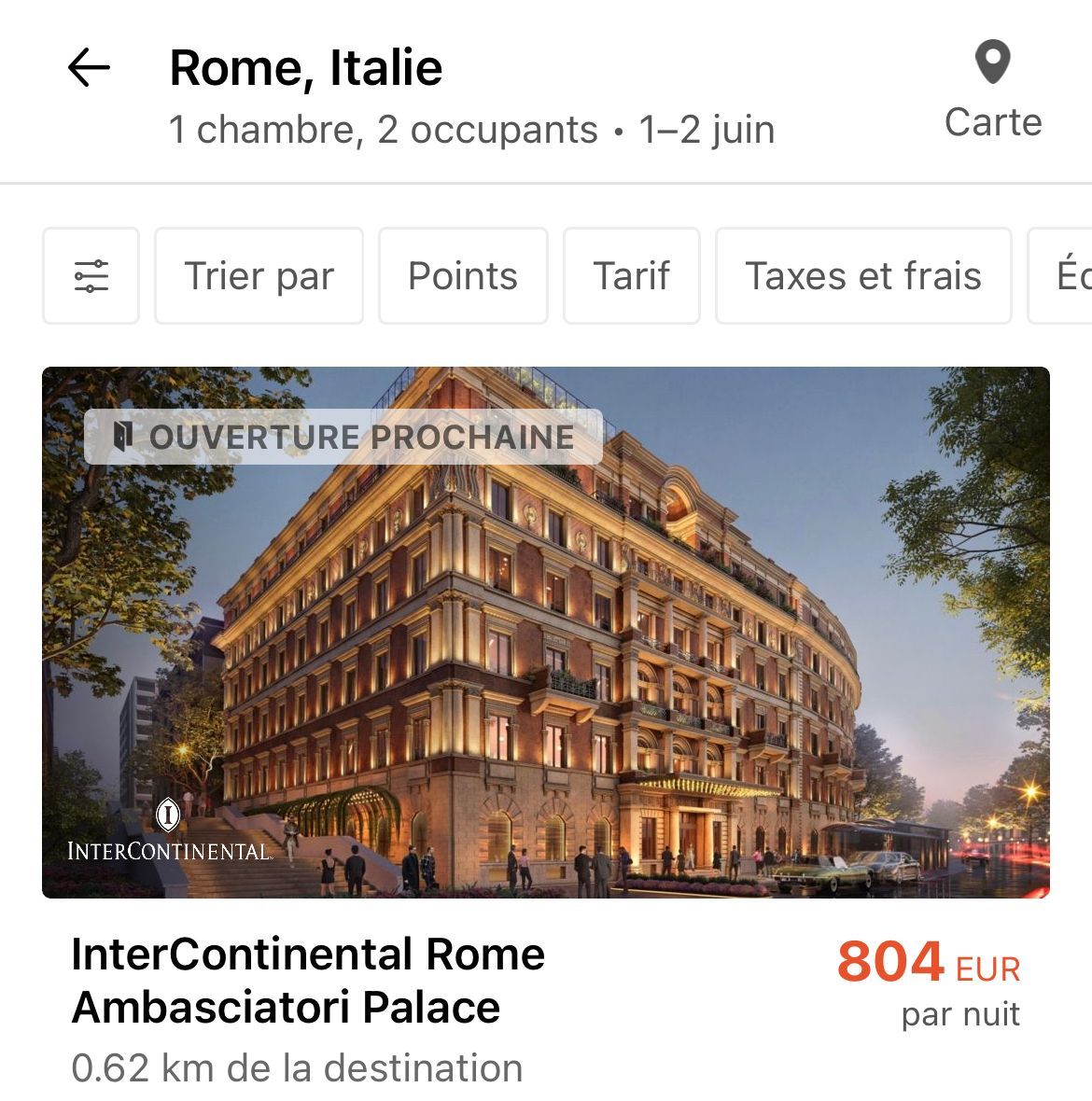
Task: Go back with the arrow icon
Action: pyautogui.click(x=89, y=67)
